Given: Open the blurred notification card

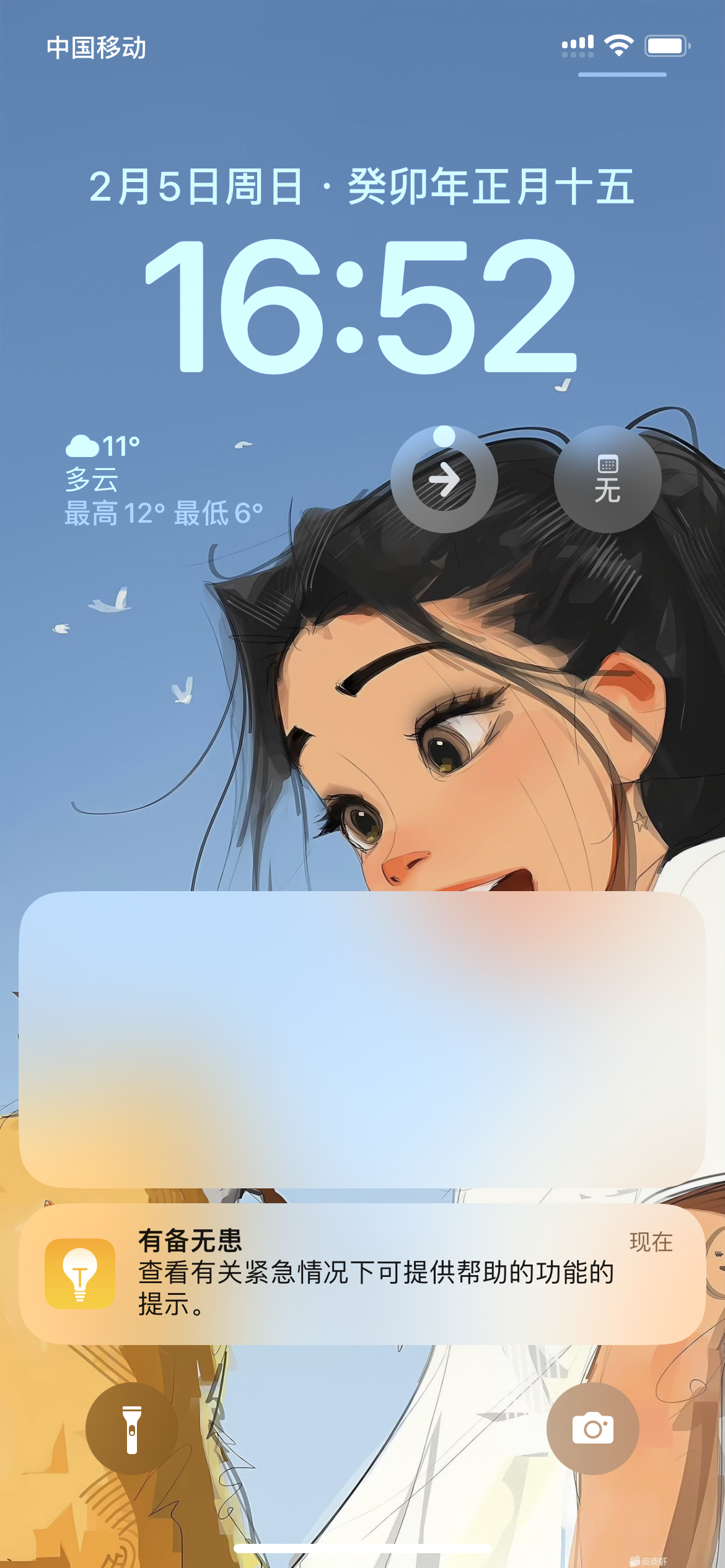Looking at the screenshot, I should tap(362, 1039).
